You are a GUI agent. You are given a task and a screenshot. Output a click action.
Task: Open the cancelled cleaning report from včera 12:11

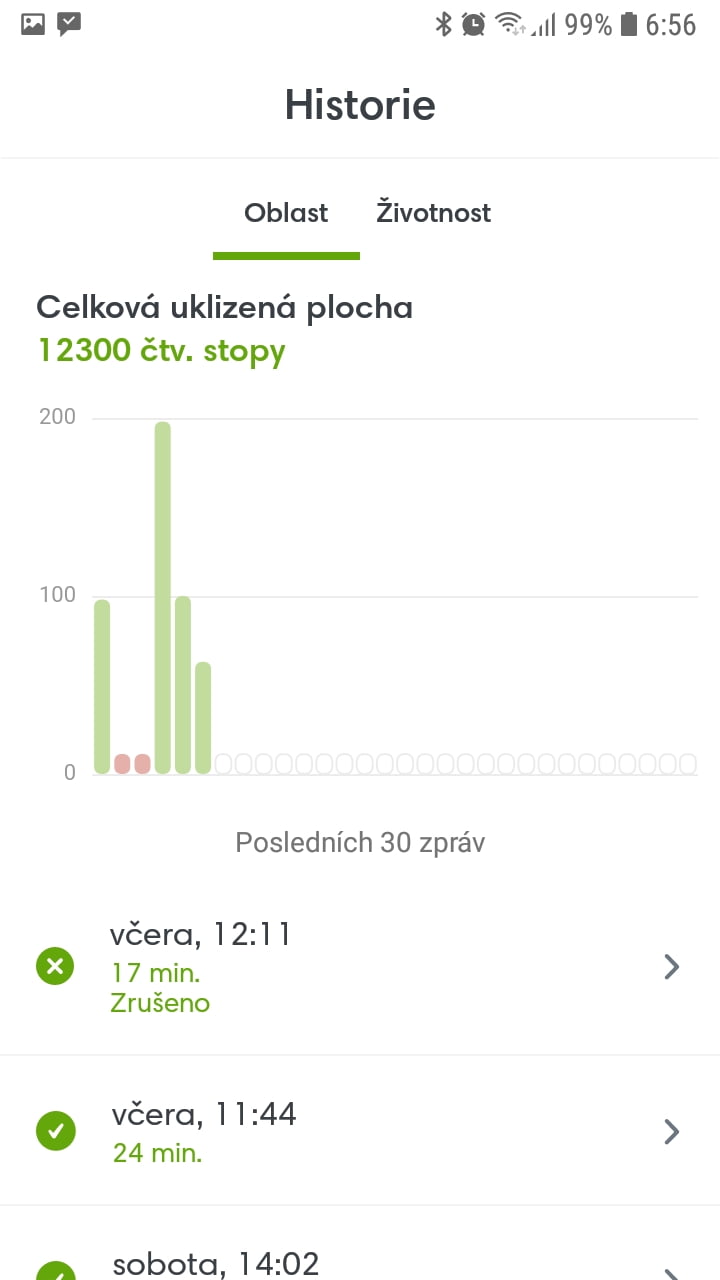(360, 967)
